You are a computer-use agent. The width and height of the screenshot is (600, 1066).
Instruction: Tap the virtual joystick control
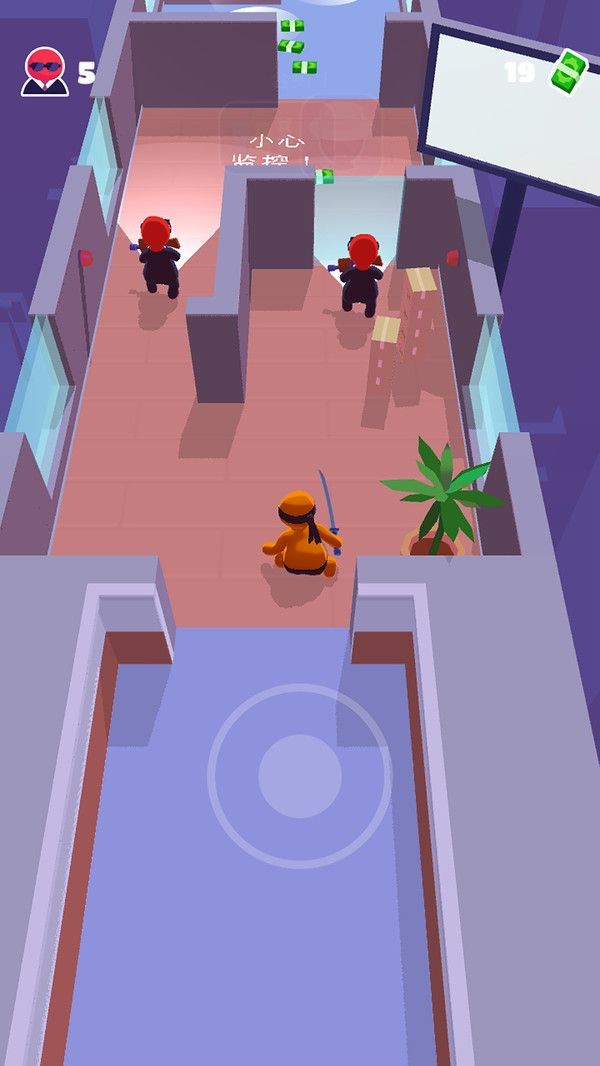point(299,775)
